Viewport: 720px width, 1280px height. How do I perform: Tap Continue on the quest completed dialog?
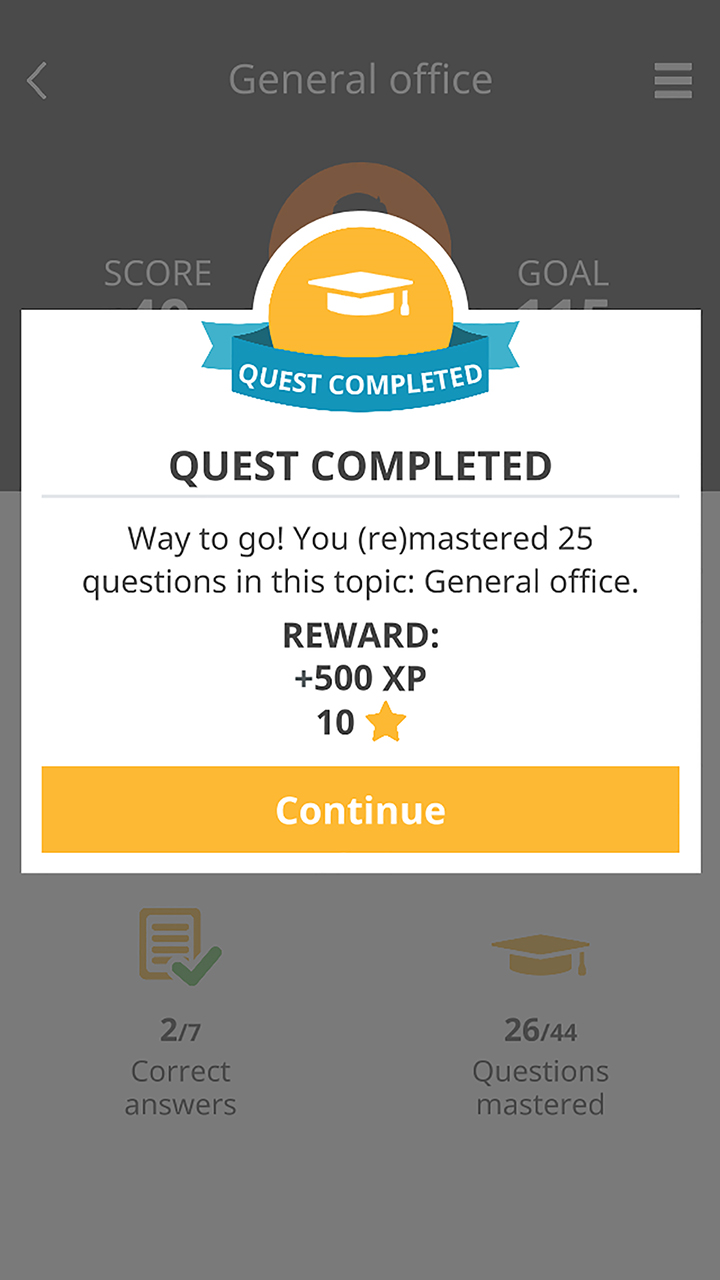coord(360,809)
